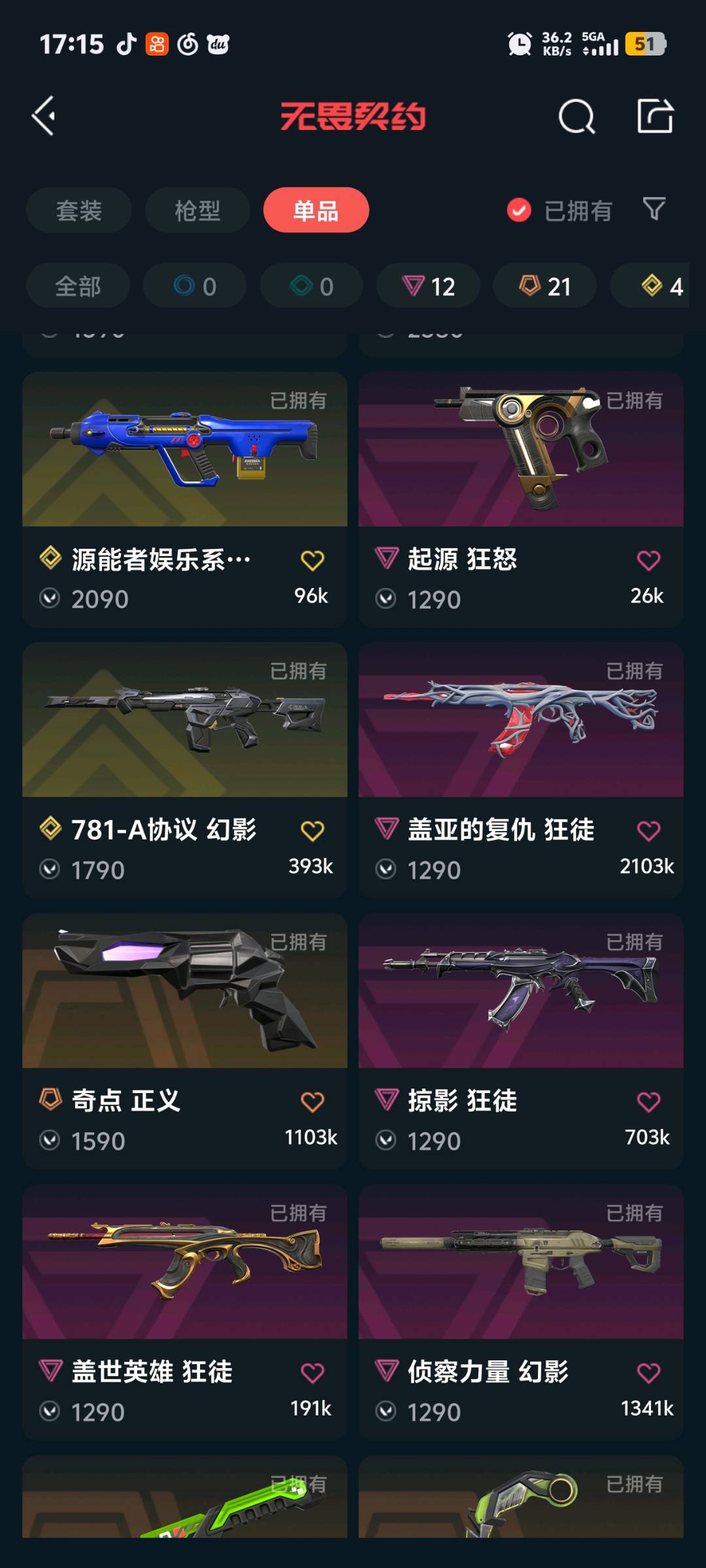Select the 单品 tab
This screenshot has width=706, height=1568.
tap(316, 210)
